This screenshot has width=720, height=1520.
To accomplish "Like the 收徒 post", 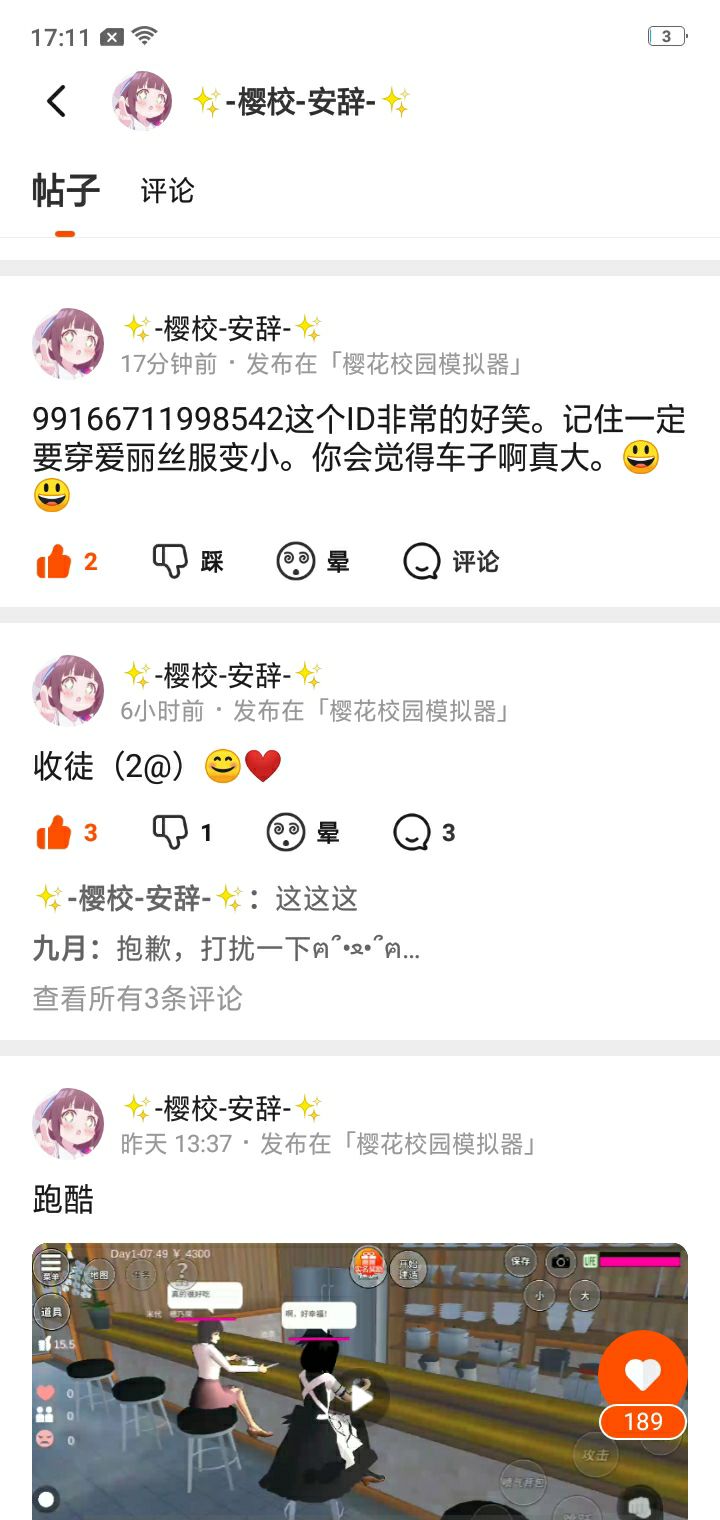I will click(x=66, y=832).
